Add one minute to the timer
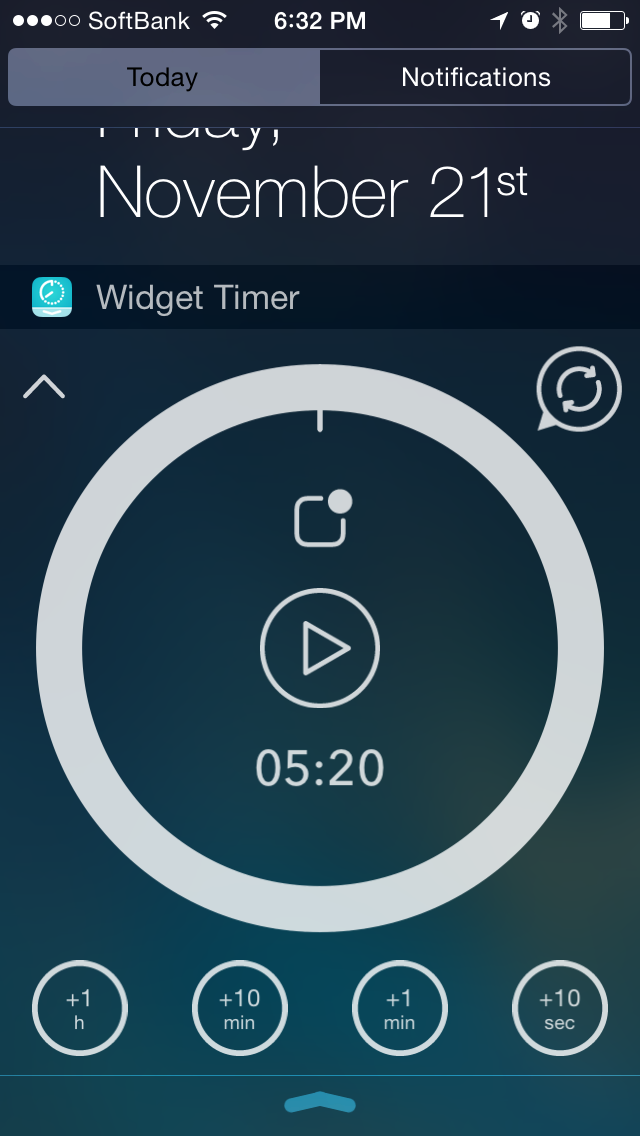 399,1008
